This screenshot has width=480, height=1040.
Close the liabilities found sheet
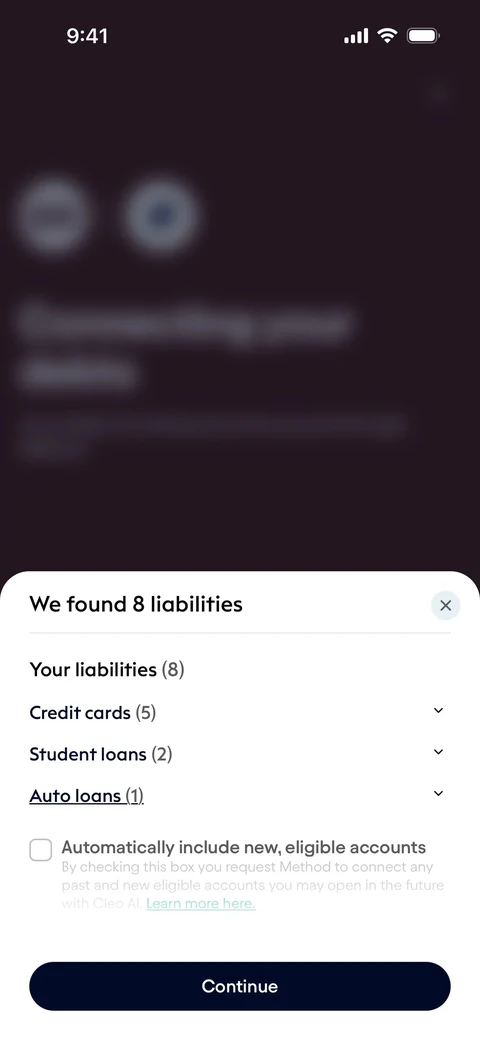(446, 605)
